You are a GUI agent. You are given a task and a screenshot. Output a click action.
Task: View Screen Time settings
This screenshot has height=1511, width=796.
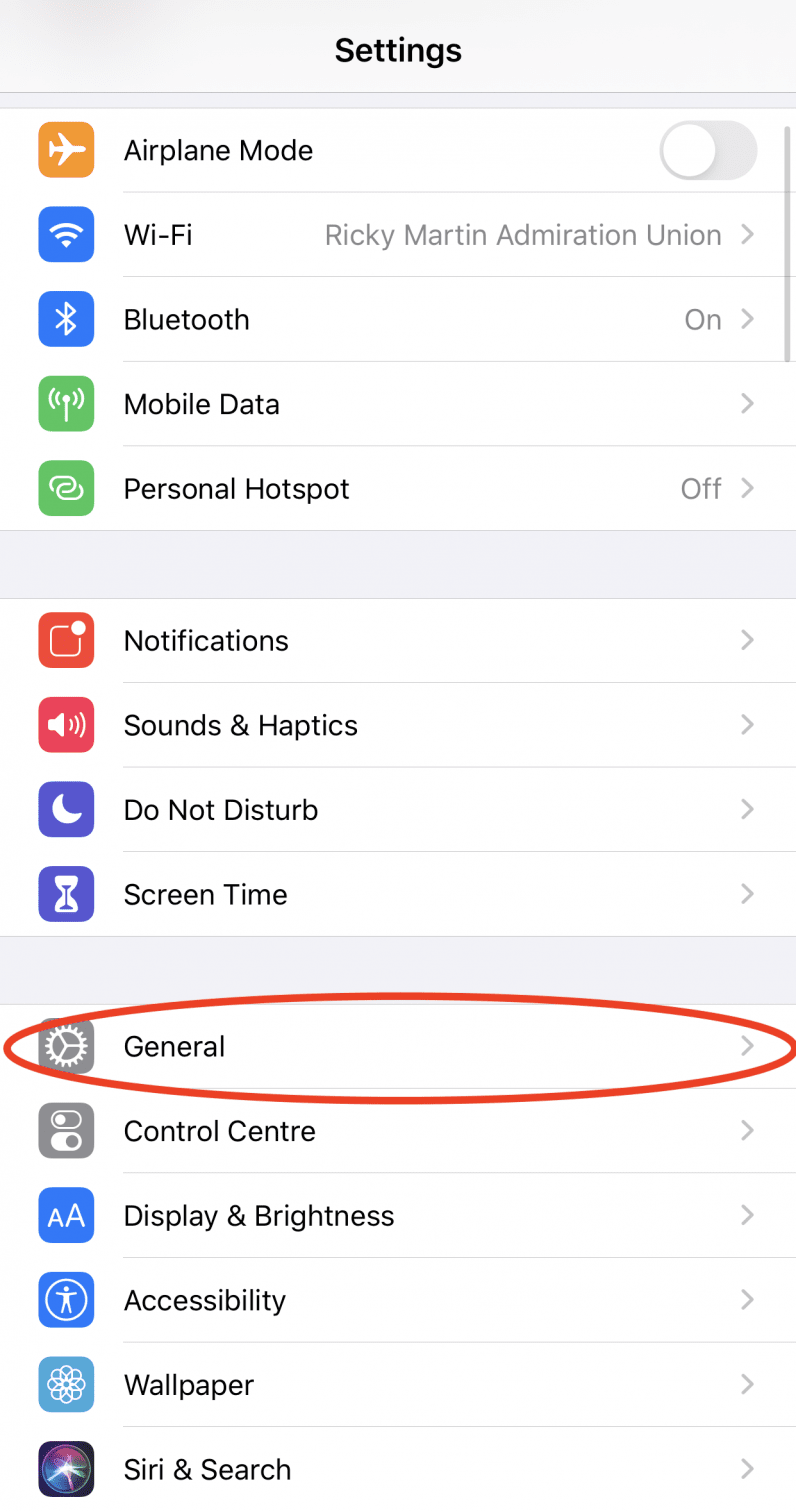coord(398,895)
